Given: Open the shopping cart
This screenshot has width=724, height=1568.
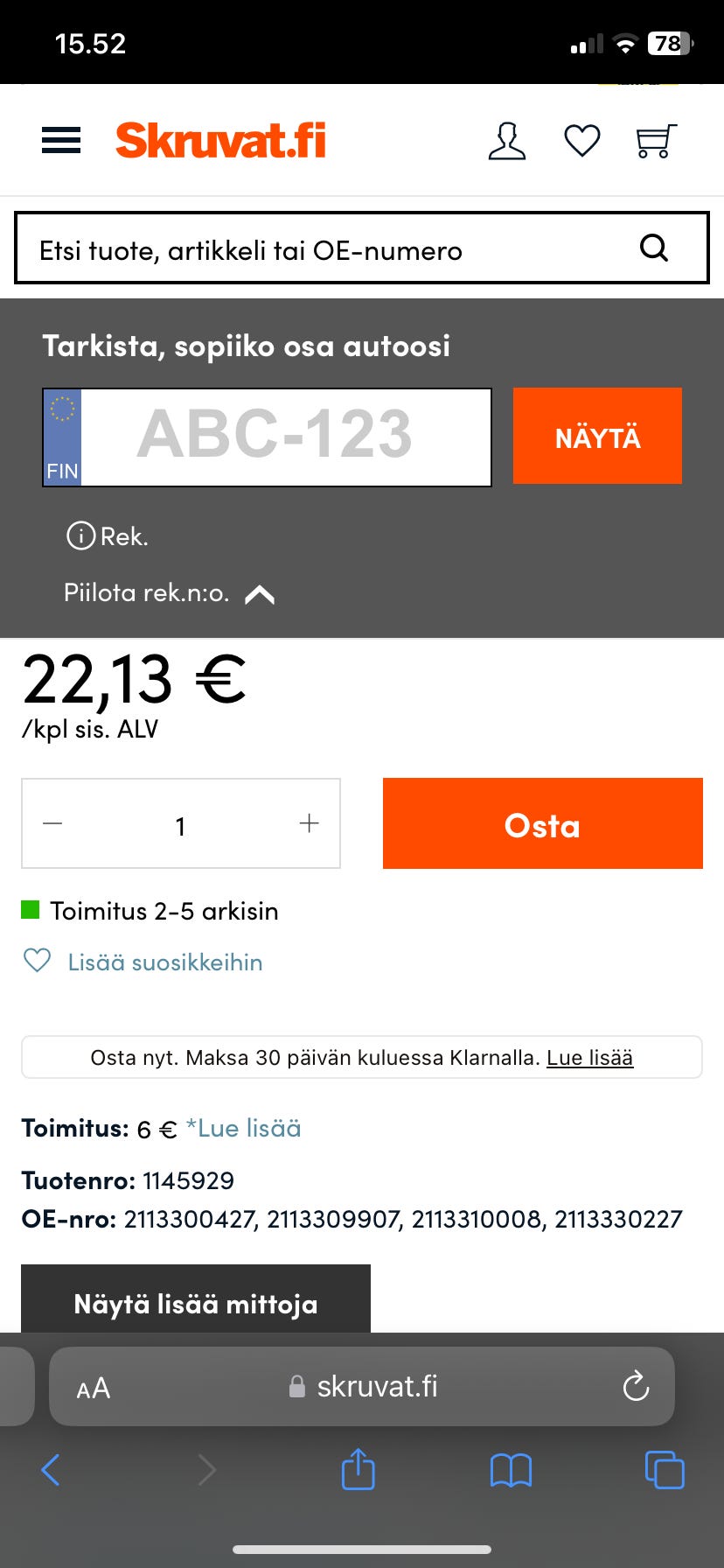Looking at the screenshot, I should coord(656,138).
